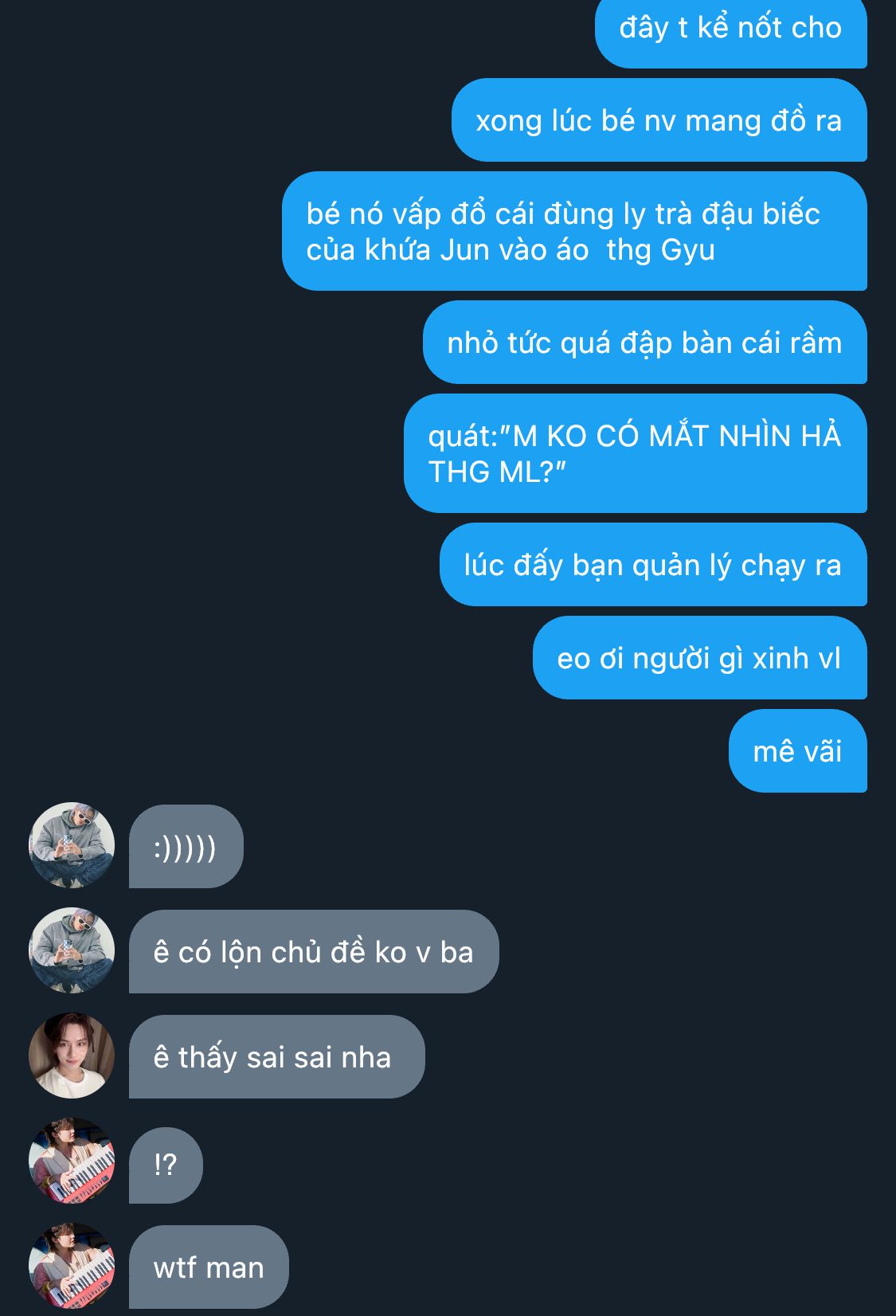Screen dimensions: 896x1316
Task: Open avatar beside "wtf man" message
Action: [x=72, y=1266]
